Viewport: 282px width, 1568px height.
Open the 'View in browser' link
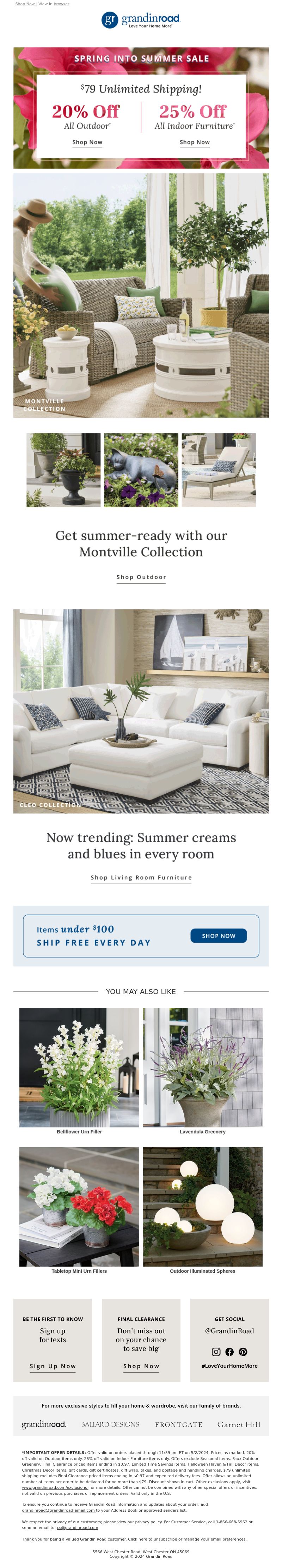click(x=61, y=4)
